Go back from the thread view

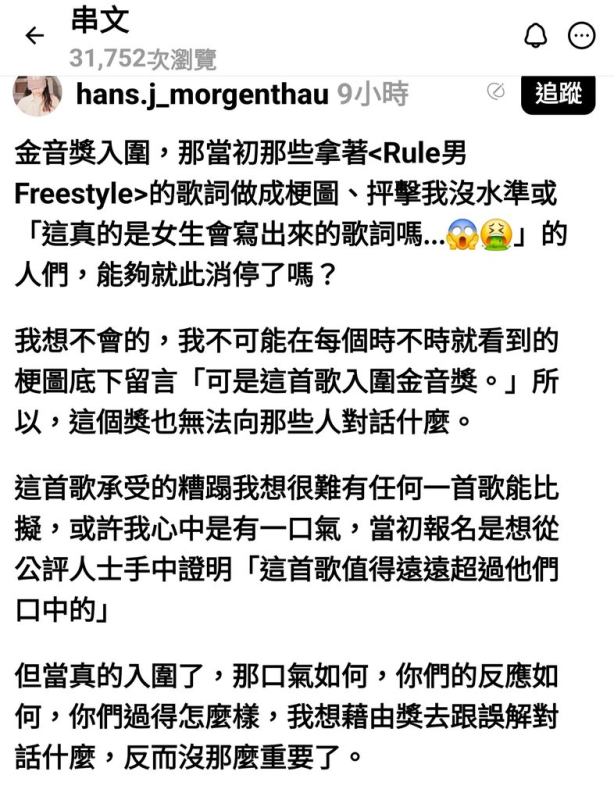click(35, 37)
